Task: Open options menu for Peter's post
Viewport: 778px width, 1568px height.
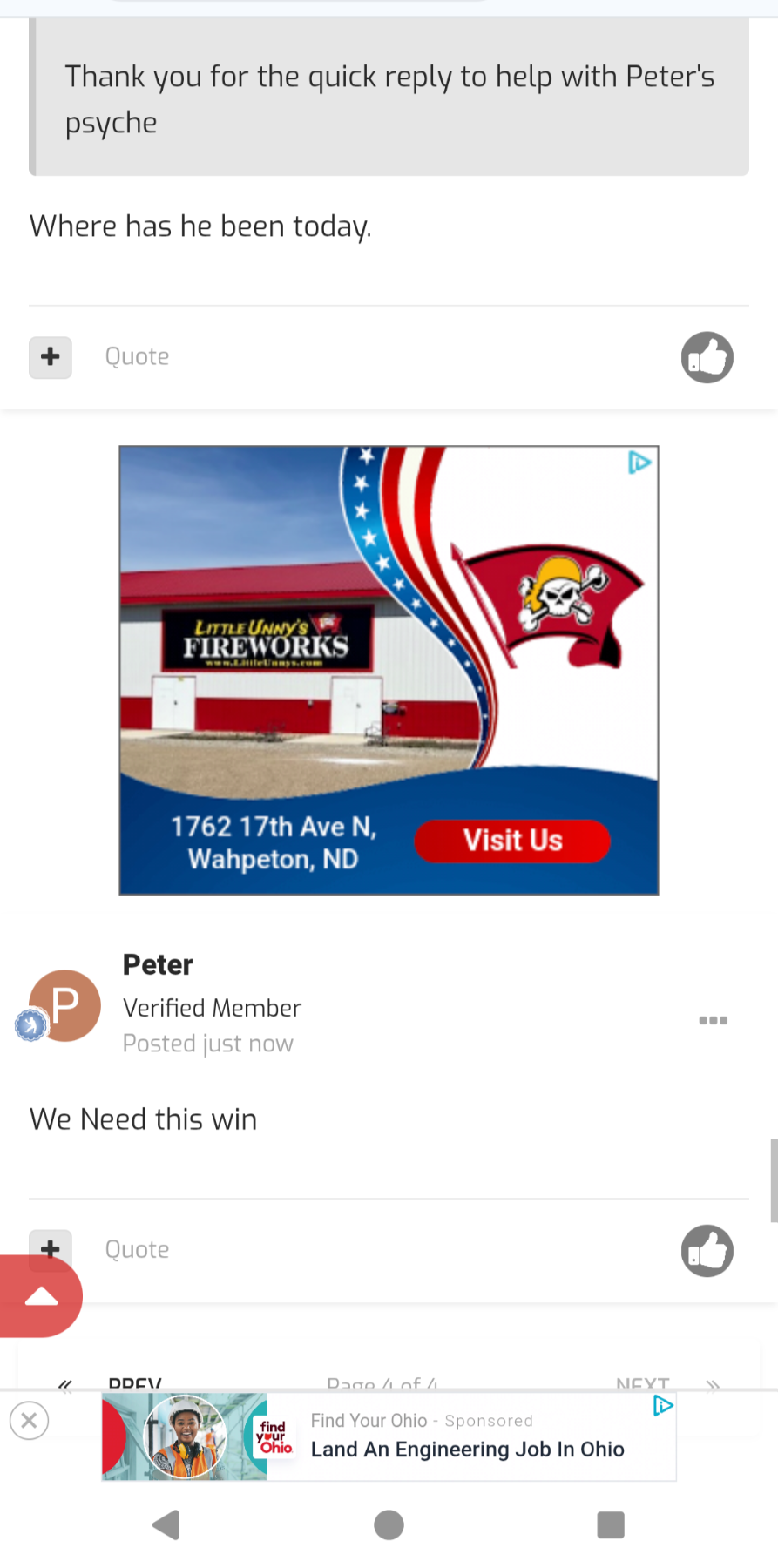Action: coord(713,1020)
